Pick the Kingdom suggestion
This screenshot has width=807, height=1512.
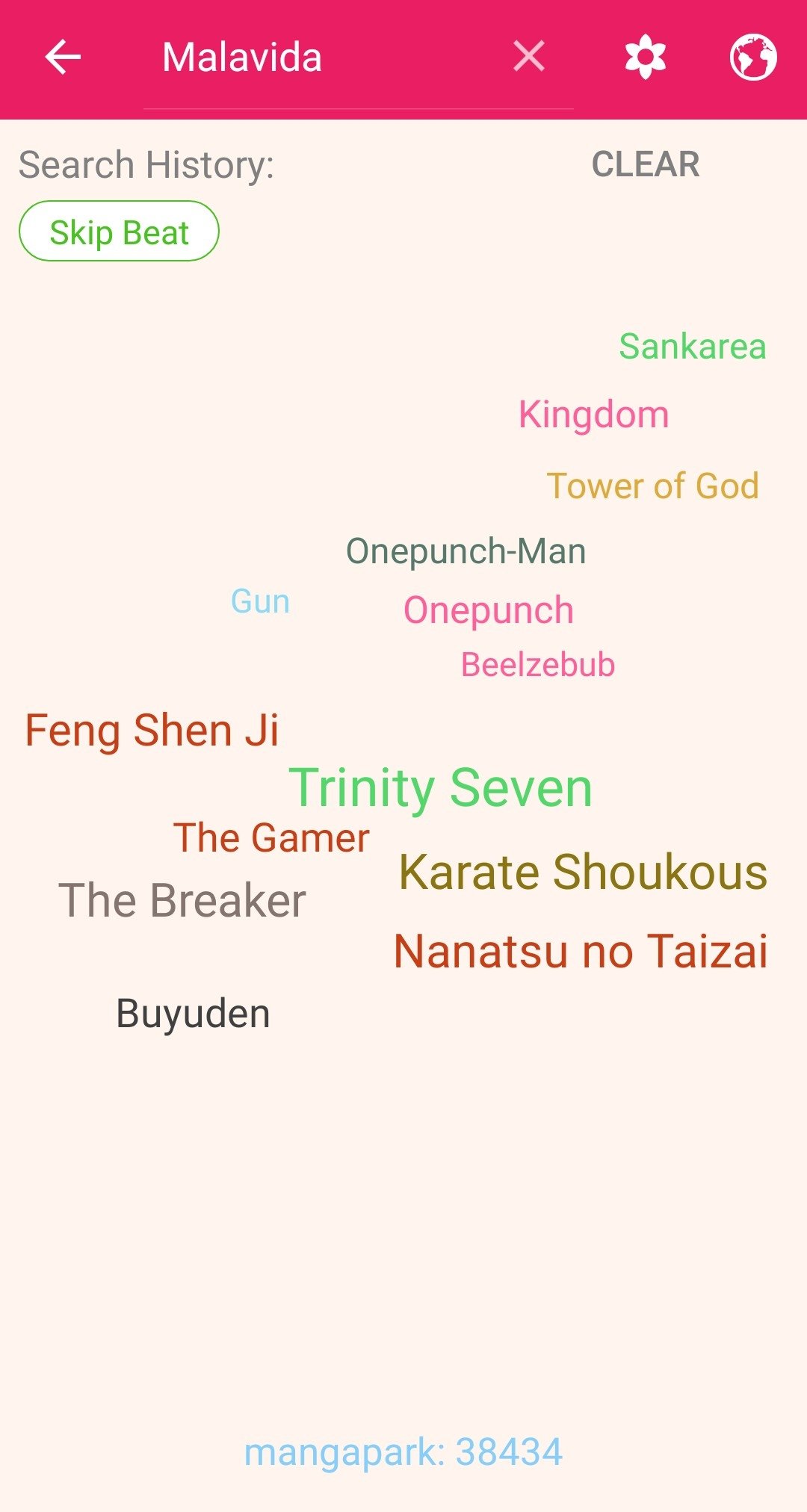(x=593, y=415)
